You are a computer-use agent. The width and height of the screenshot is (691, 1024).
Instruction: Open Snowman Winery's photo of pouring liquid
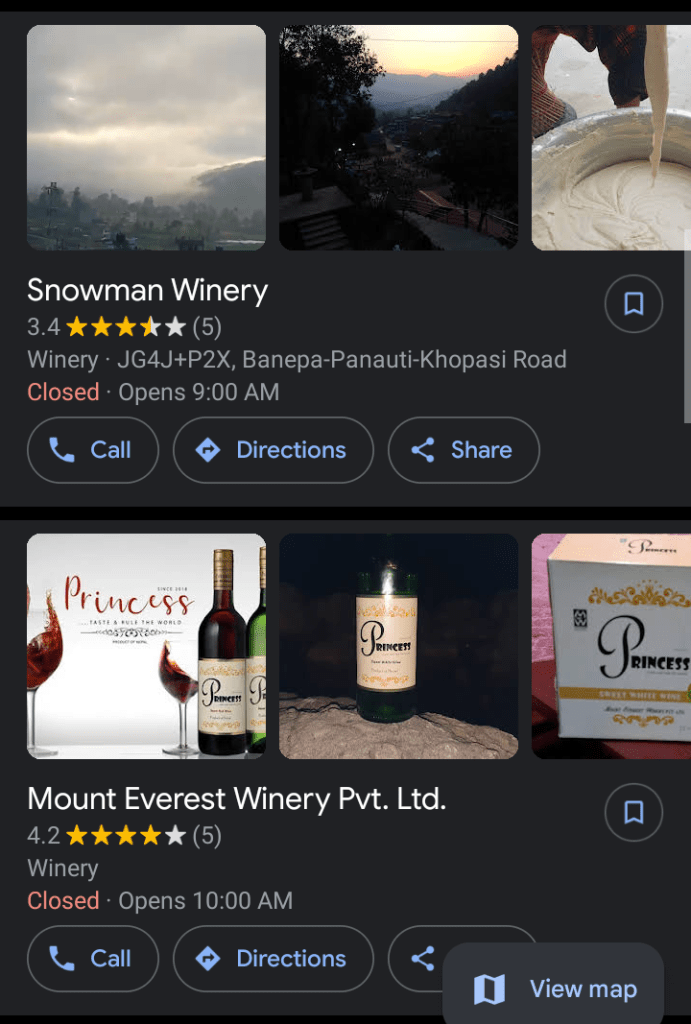click(x=611, y=138)
